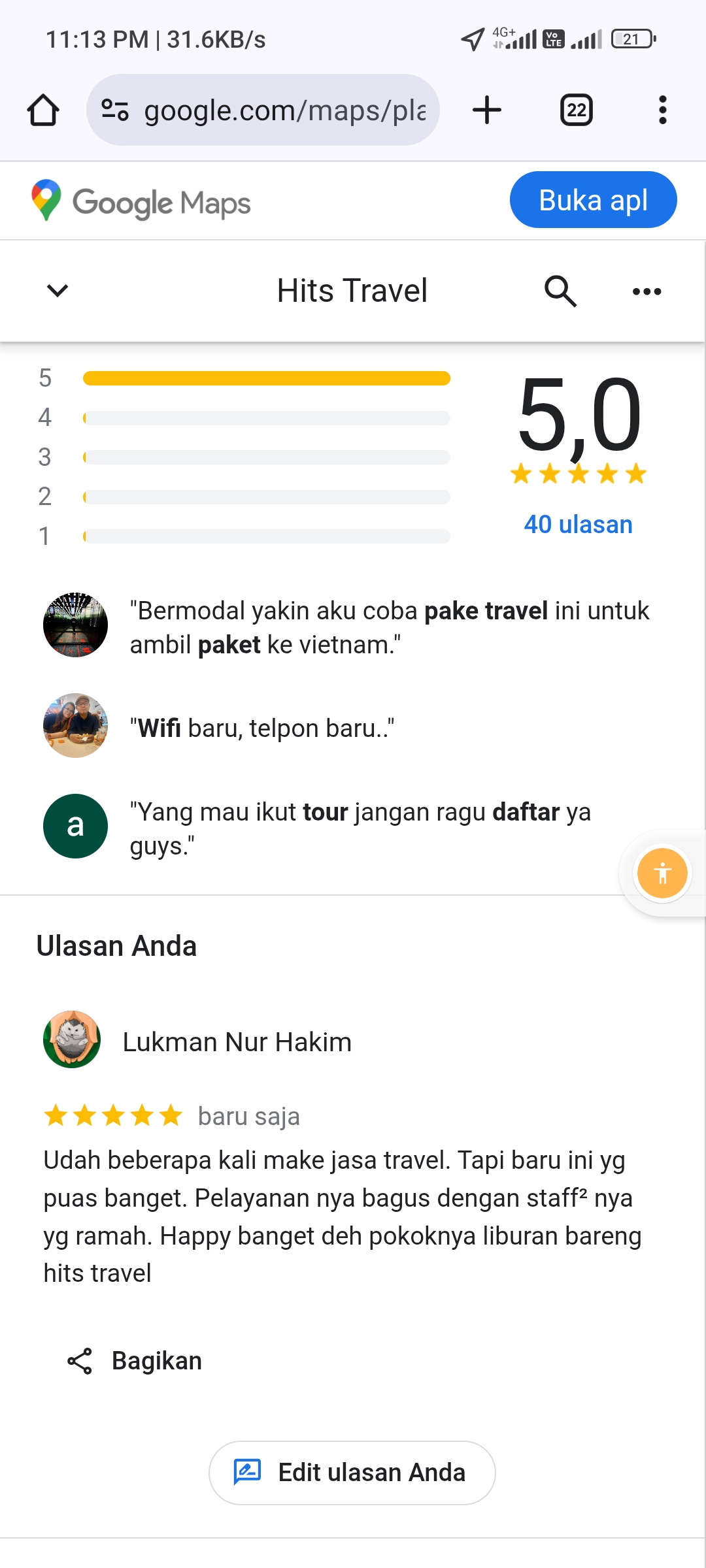Screen dimensions: 706x1568
Task: Open the tab switcher showing 22
Action: tap(577, 110)
